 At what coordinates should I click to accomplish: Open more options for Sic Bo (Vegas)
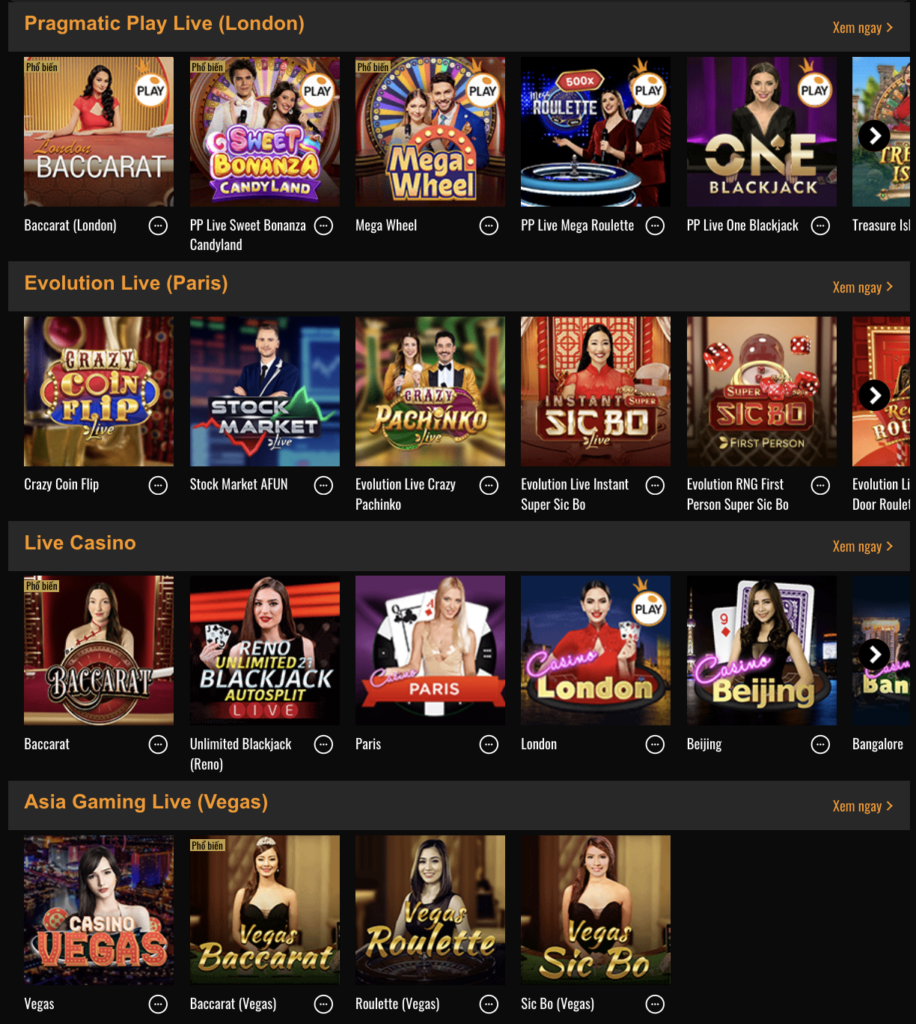(655, 1004)
